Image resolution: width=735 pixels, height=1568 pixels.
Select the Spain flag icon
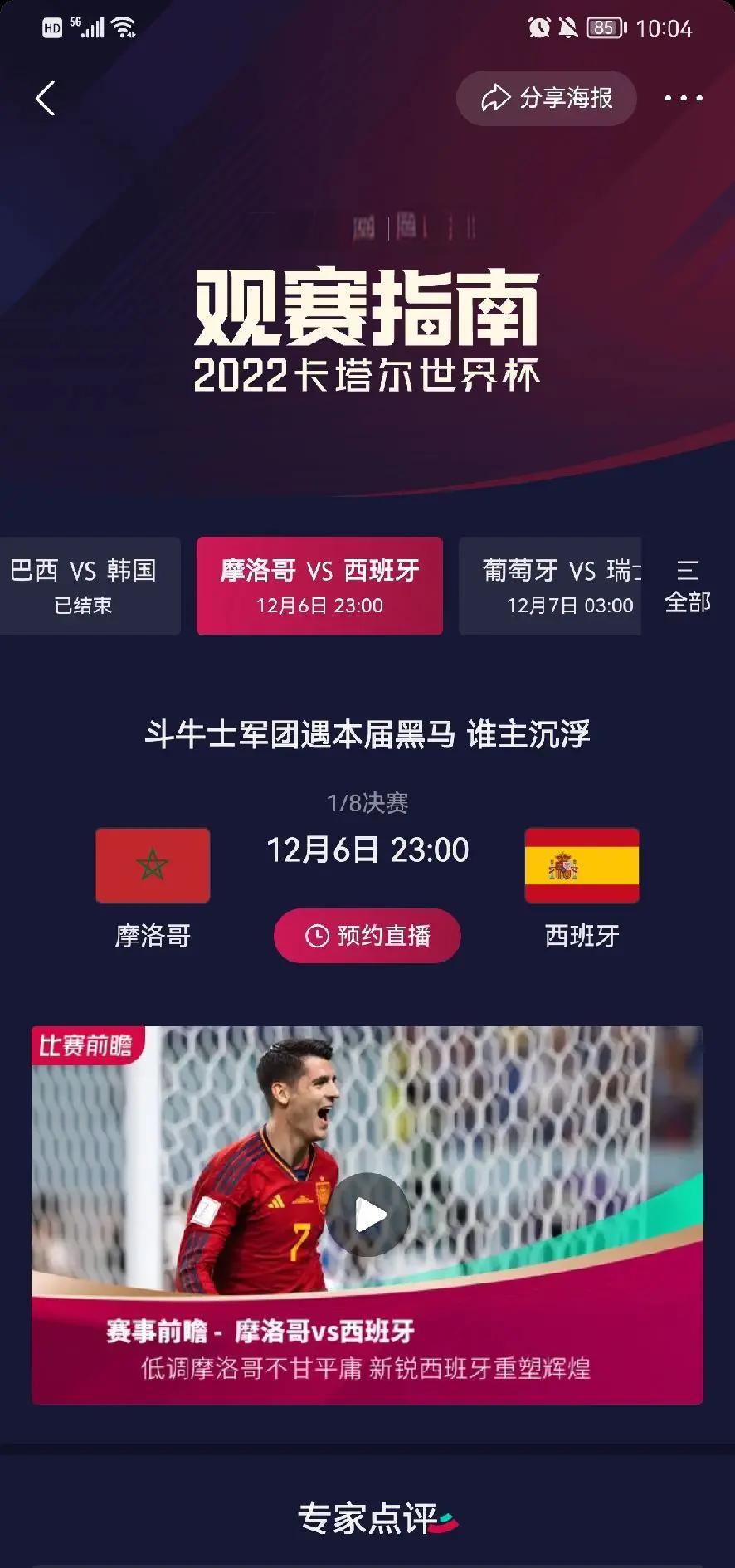[582, 865]
